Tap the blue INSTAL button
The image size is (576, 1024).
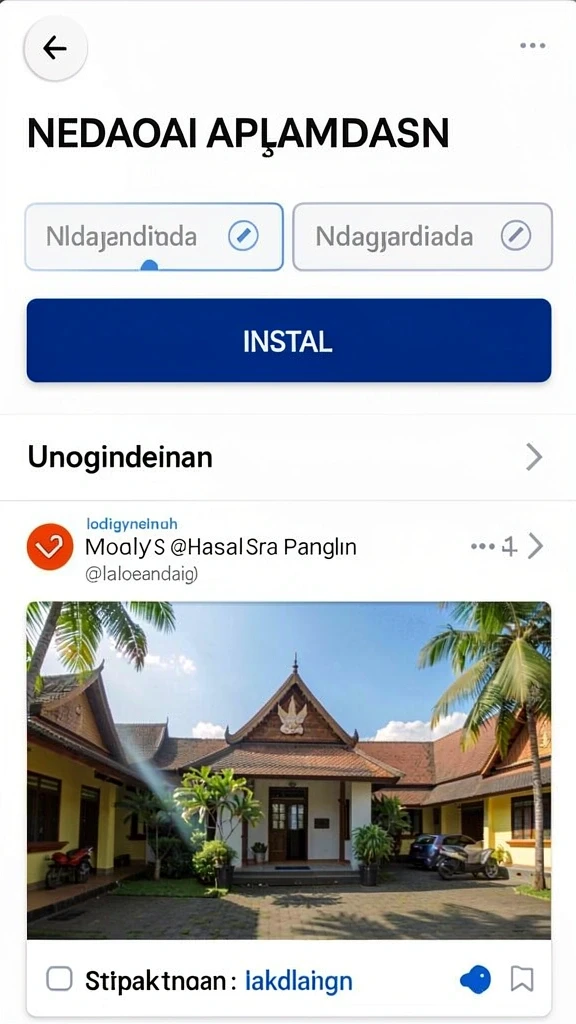tap(289, 340)
